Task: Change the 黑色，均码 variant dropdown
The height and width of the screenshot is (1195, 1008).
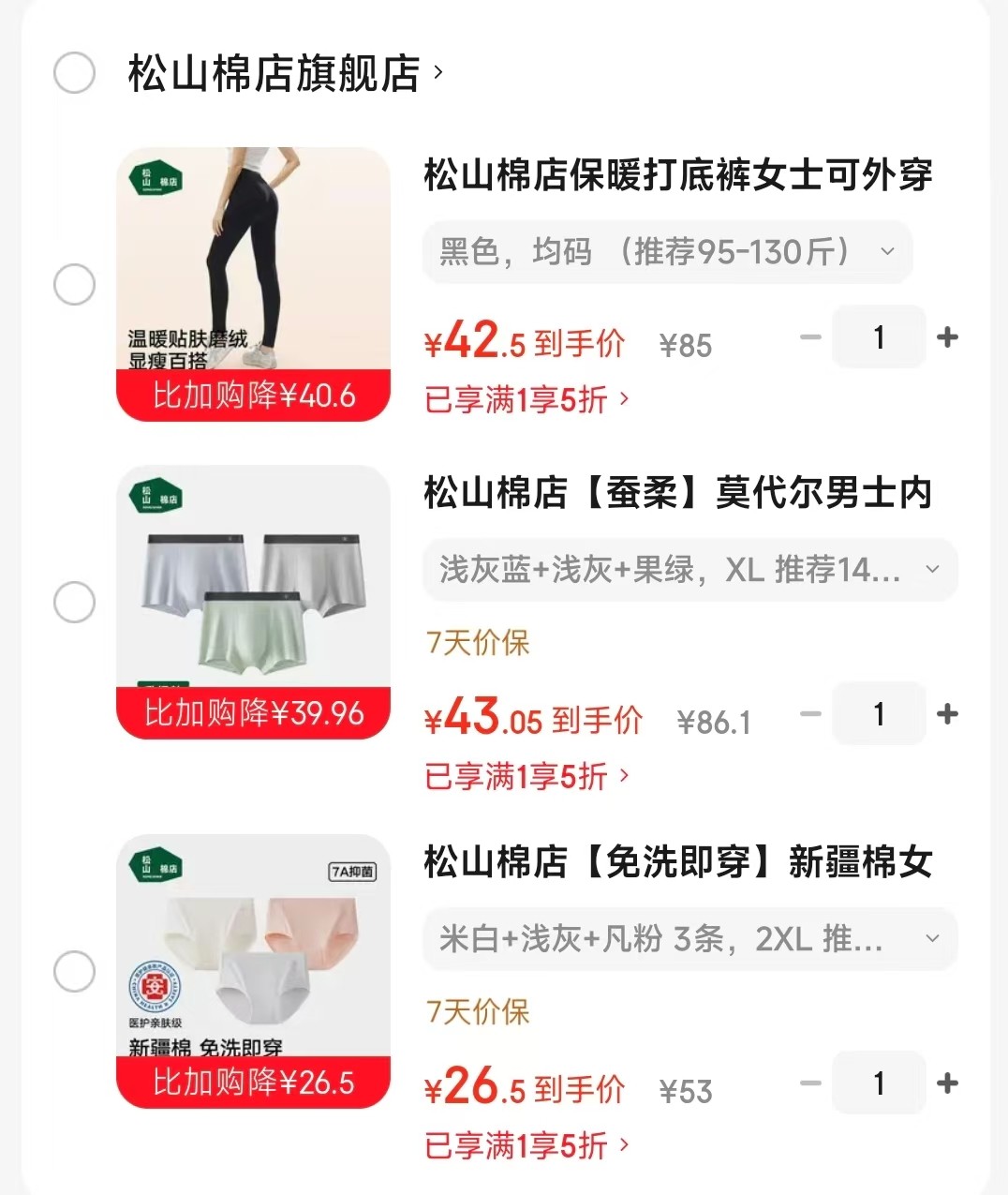Action: tap(667, 251)
